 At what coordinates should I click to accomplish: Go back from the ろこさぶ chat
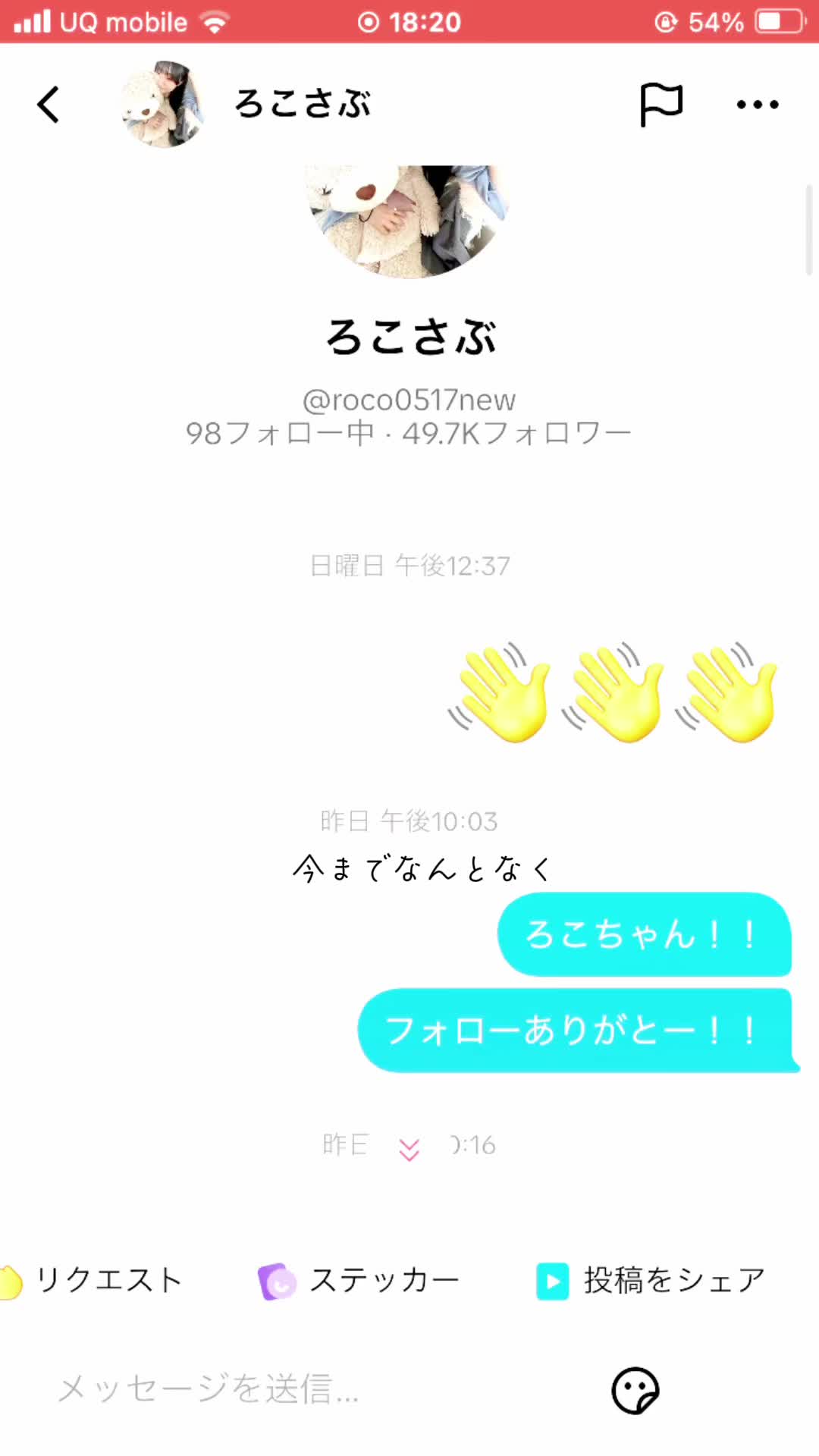[x=49, y=105]
